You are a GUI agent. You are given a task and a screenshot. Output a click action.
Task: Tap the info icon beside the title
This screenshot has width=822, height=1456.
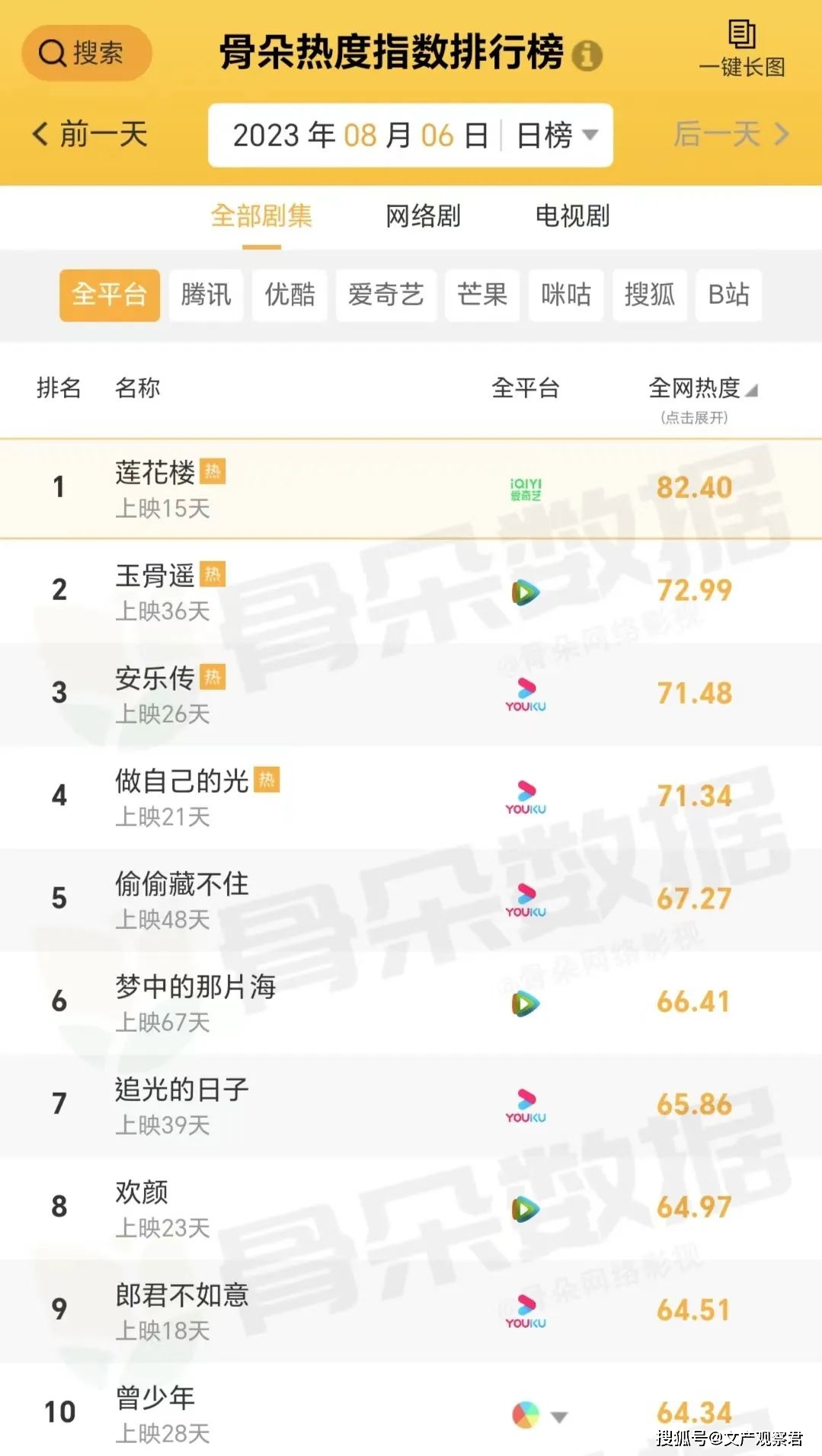(x=587, y=55)
